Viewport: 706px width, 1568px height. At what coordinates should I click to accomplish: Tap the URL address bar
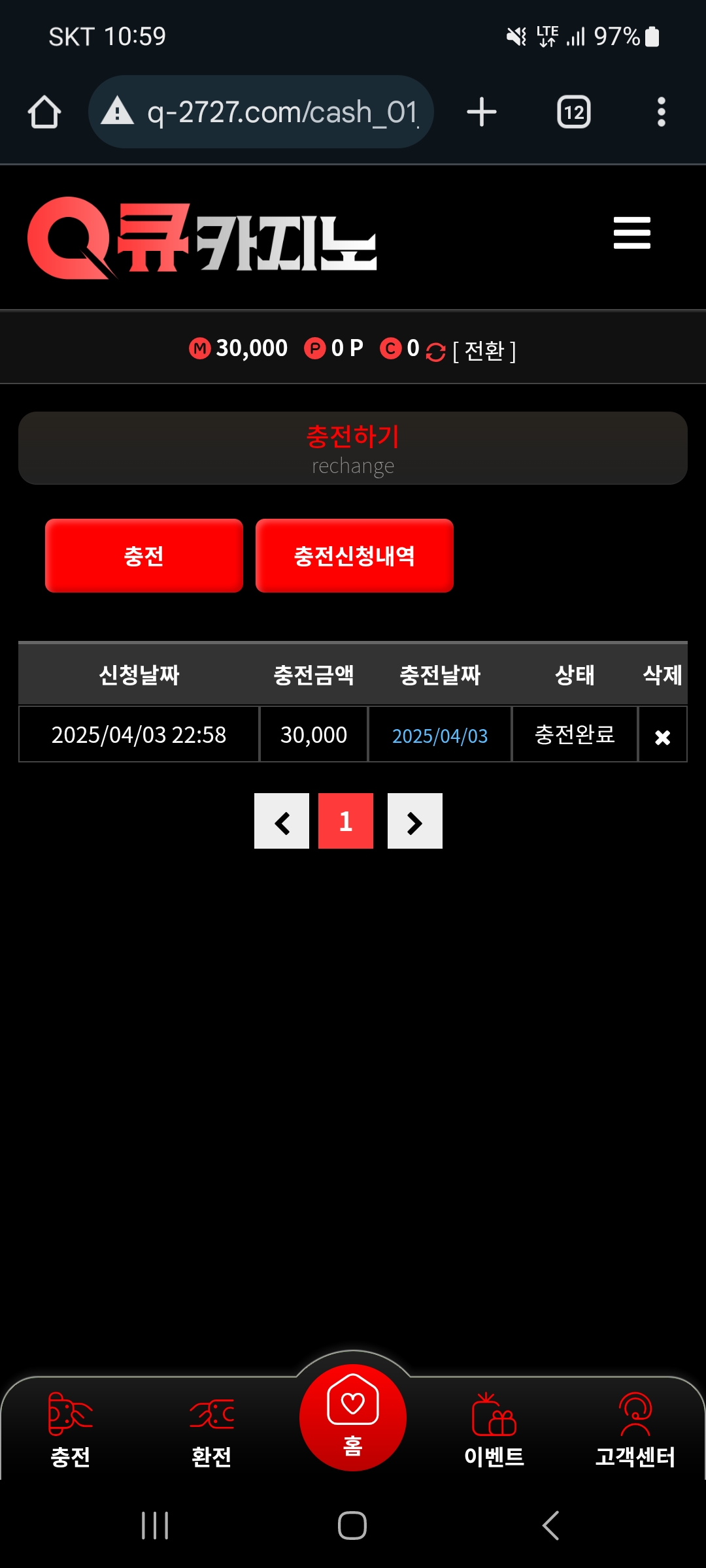261,112
